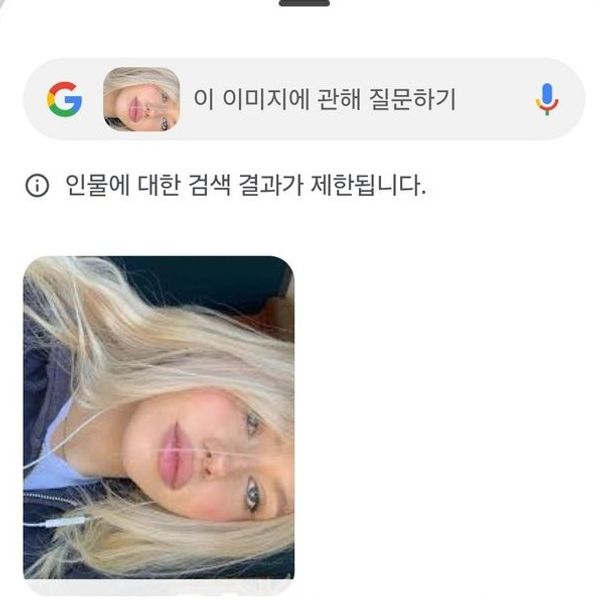The width and height of the screenshot is (600, 600).
Task: Start voice search with the microphone
Action: [547, 99]
